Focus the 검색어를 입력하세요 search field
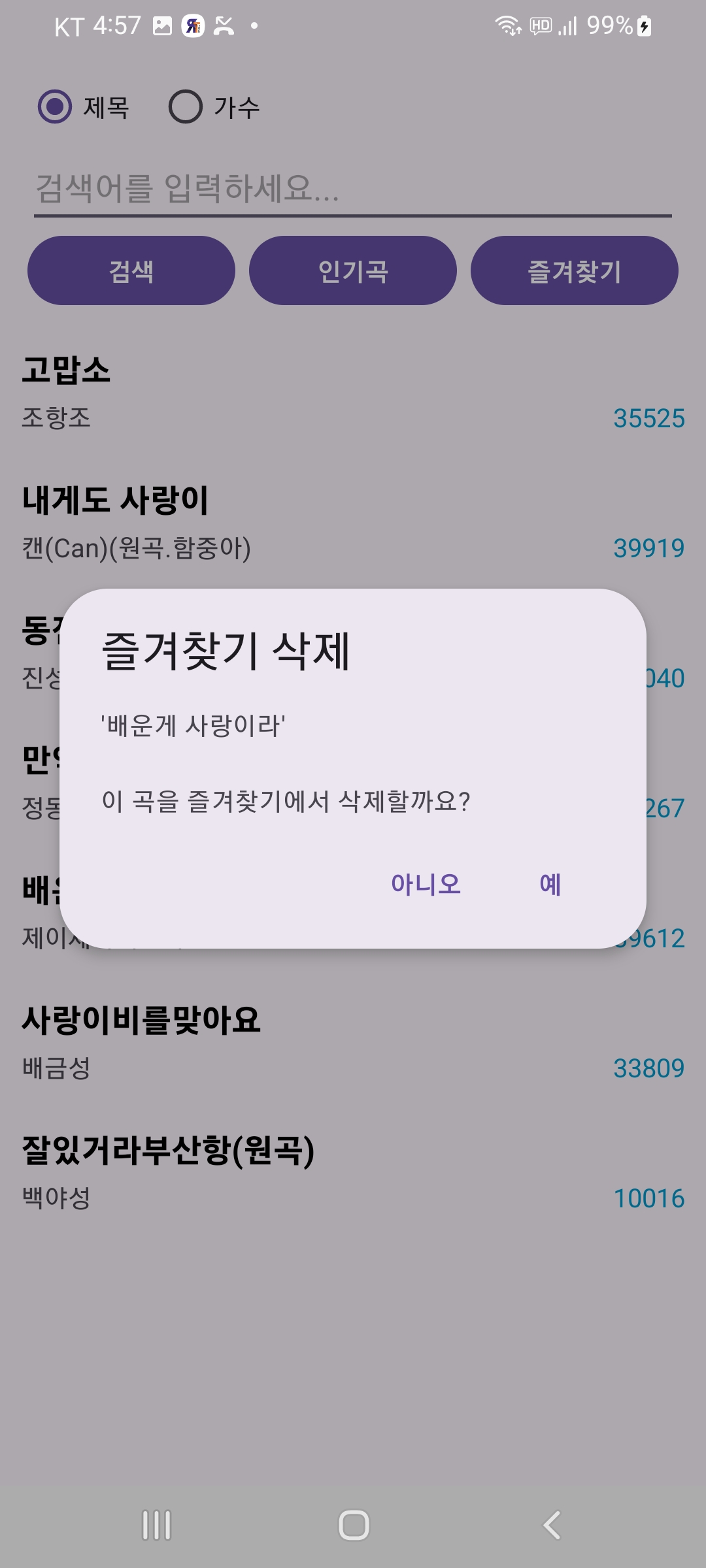The height and width of the screenshot is (1568, 706). (x=353, y=189)
